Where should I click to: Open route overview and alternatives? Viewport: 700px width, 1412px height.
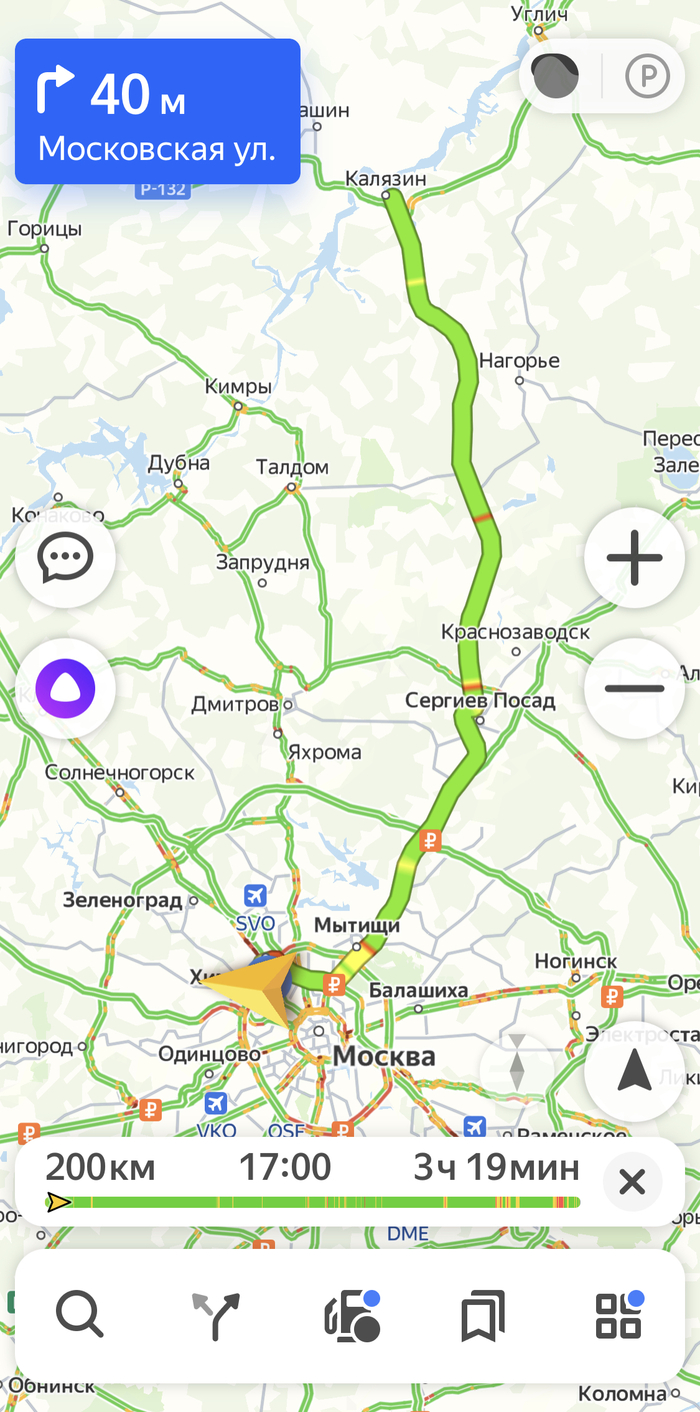pos(215,1315)
